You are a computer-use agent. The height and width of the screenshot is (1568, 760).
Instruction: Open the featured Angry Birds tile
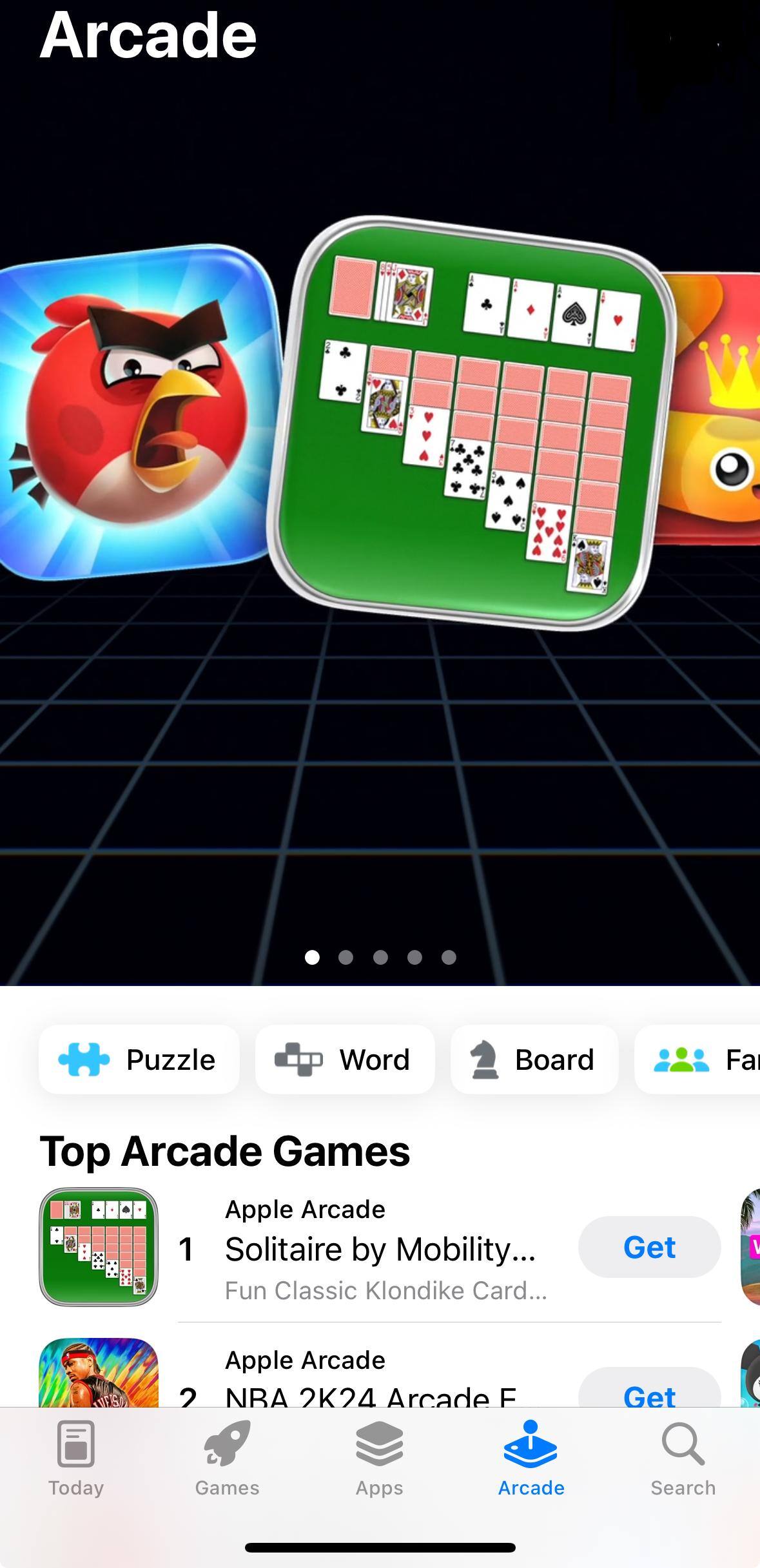(135, 412)
